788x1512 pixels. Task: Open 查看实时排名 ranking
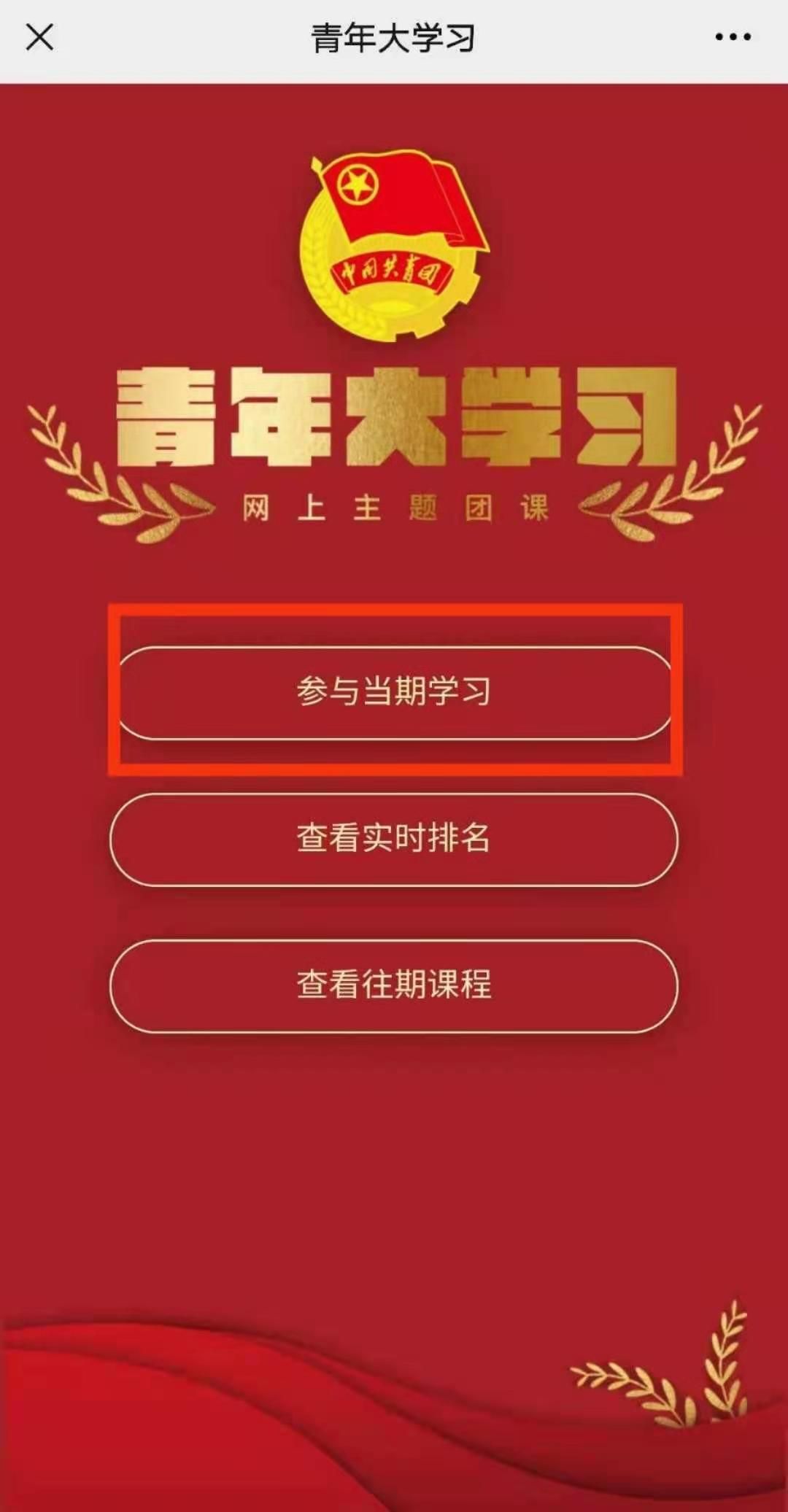pyautogui.click(x=394, y=839)
